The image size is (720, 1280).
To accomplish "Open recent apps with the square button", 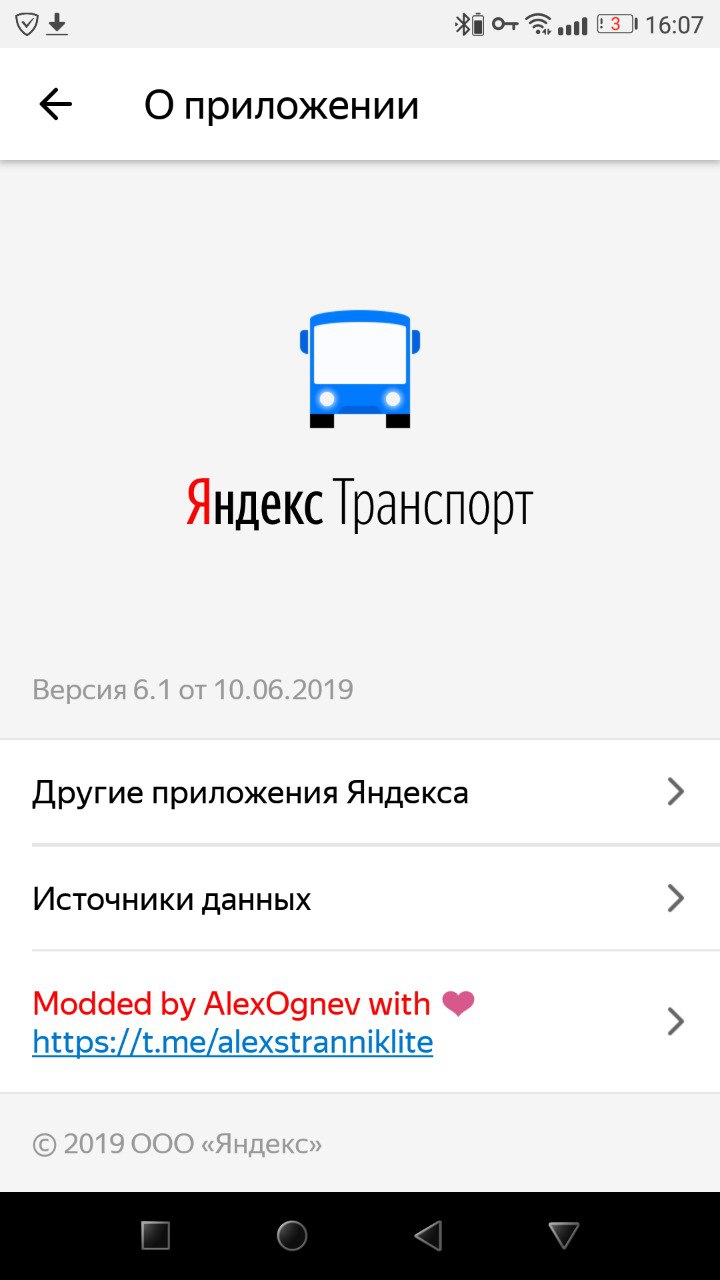I will 155,1236.
